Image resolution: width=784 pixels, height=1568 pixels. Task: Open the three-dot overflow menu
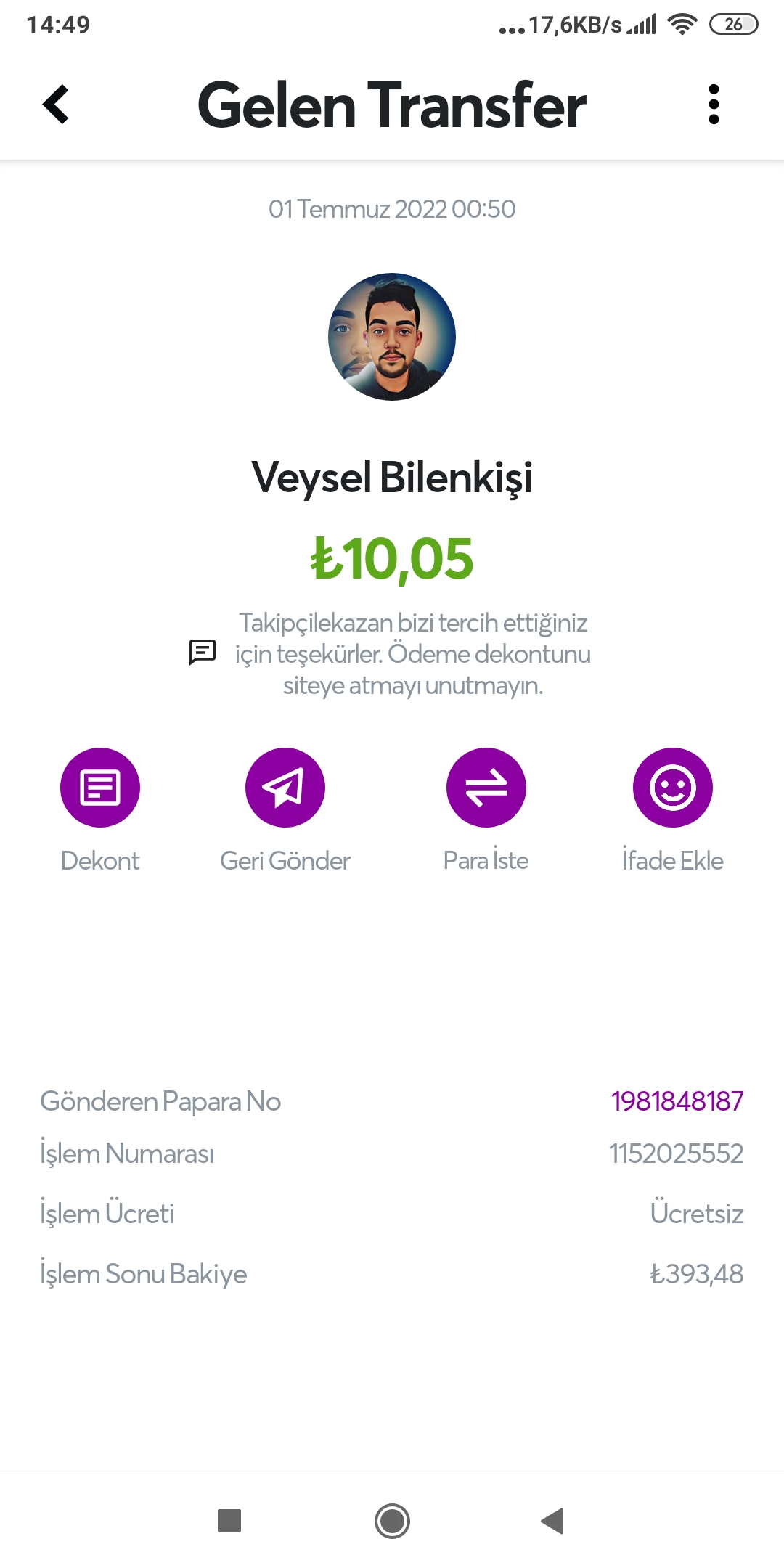pyautogui.click(x=714, y=105)
